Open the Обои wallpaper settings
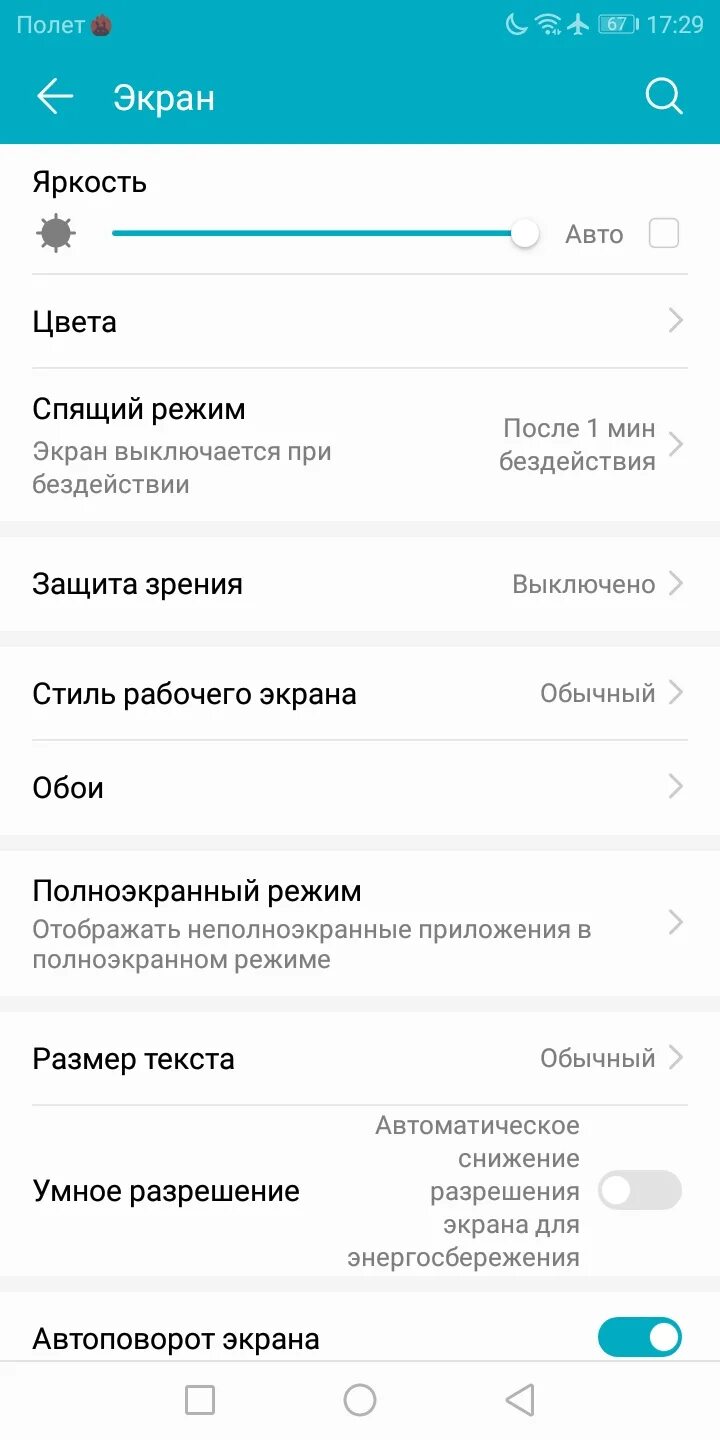 [x=360, y=787]
